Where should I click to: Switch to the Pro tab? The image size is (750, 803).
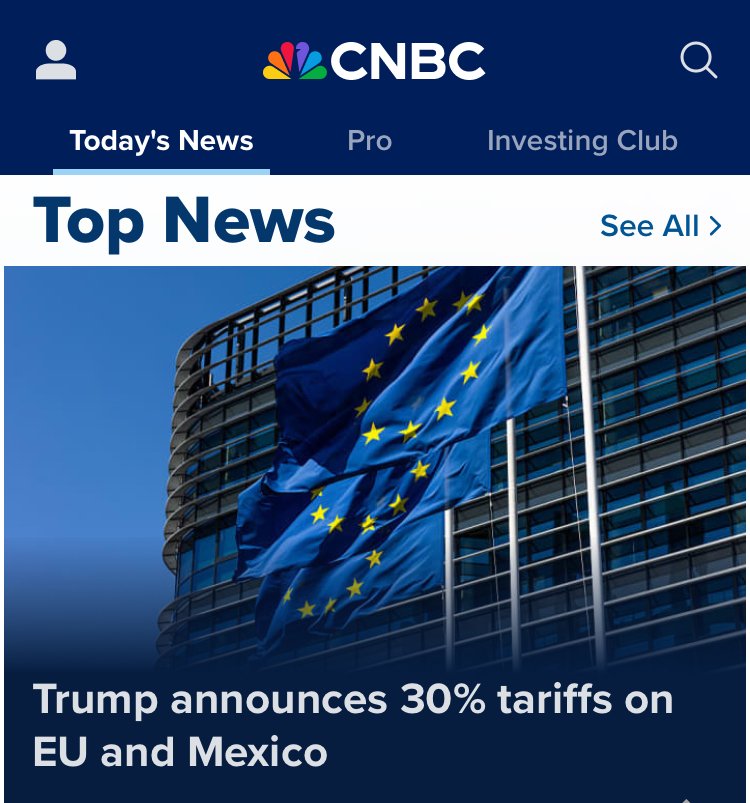369,141
